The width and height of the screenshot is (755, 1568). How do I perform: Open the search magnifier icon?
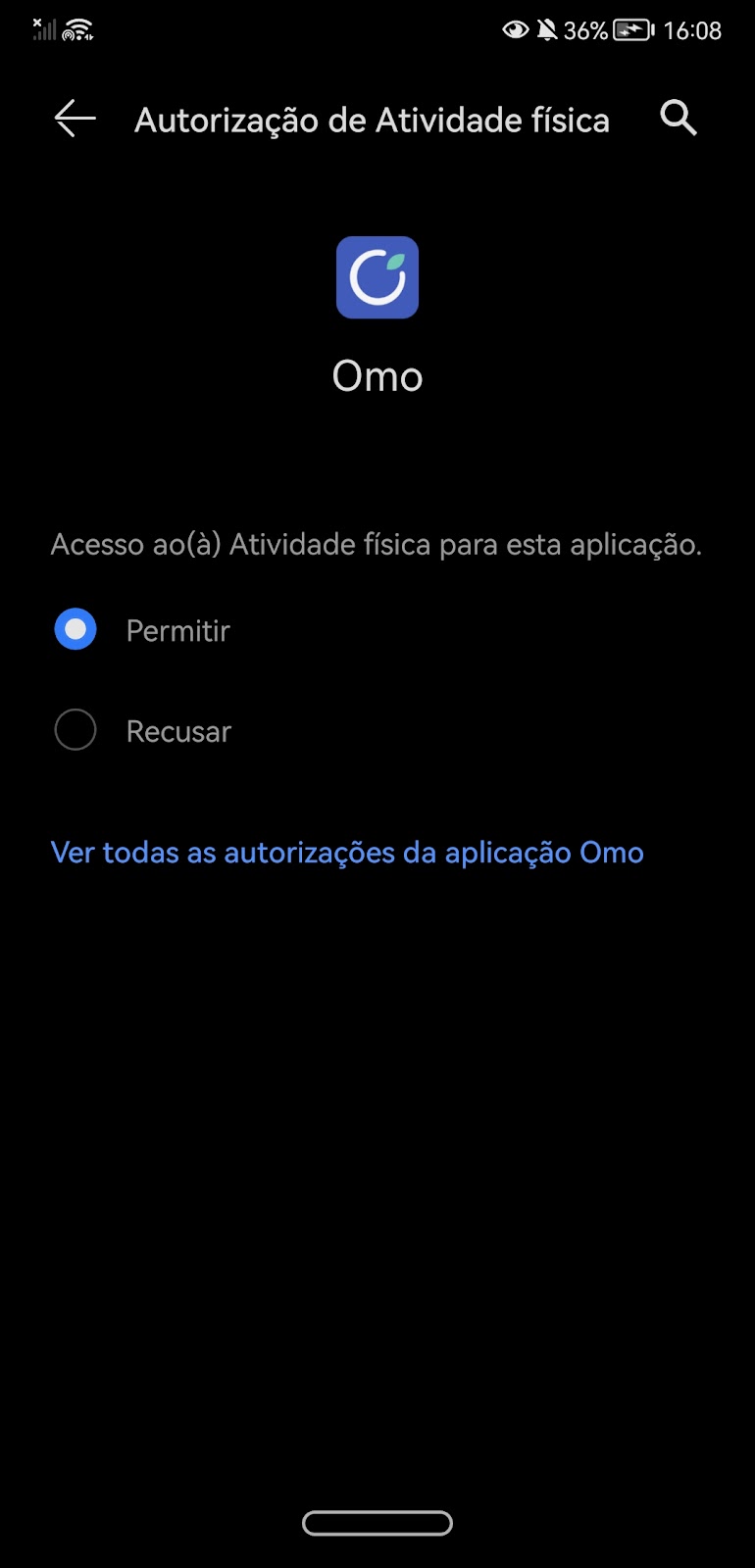pyautogui.click(x=679, y=118)
